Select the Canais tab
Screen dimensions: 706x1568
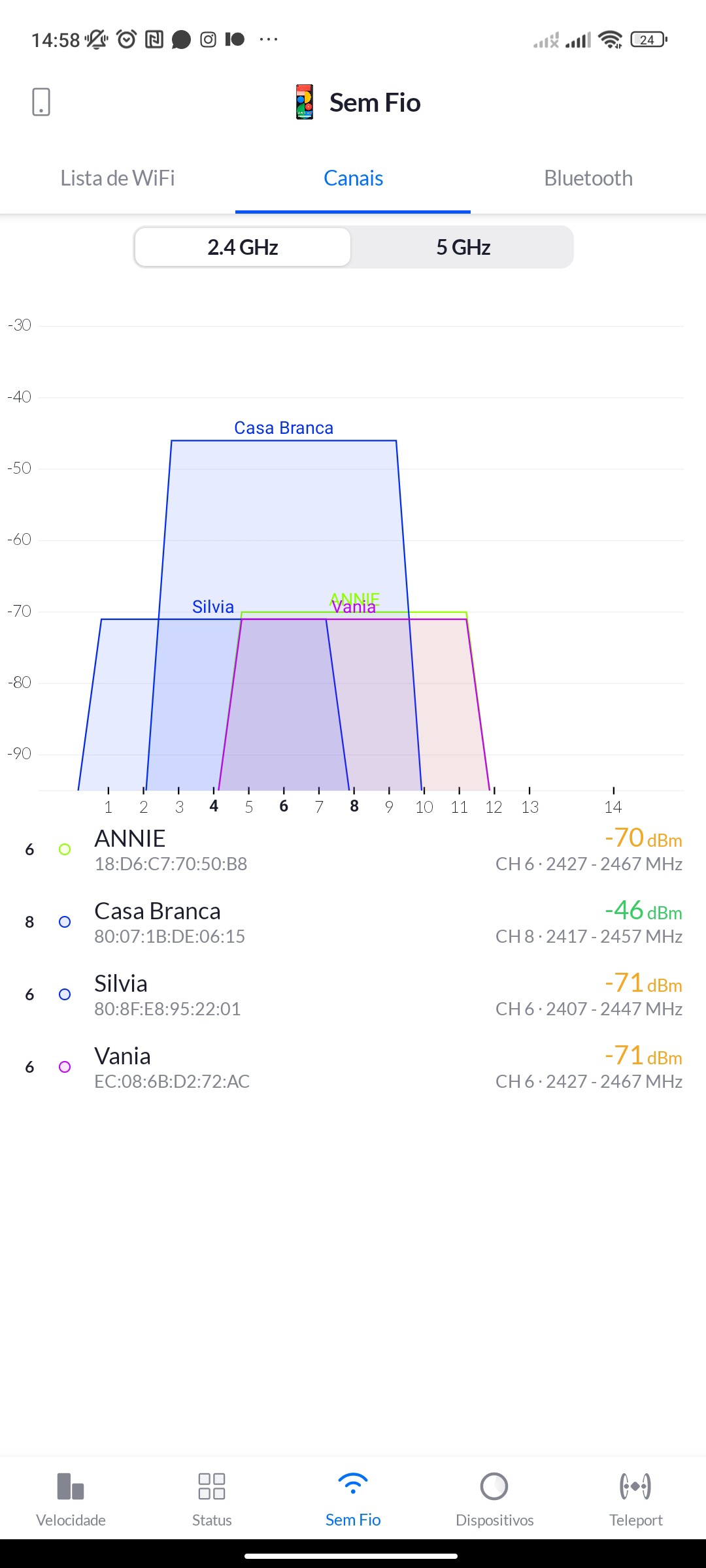click(353, 178)
